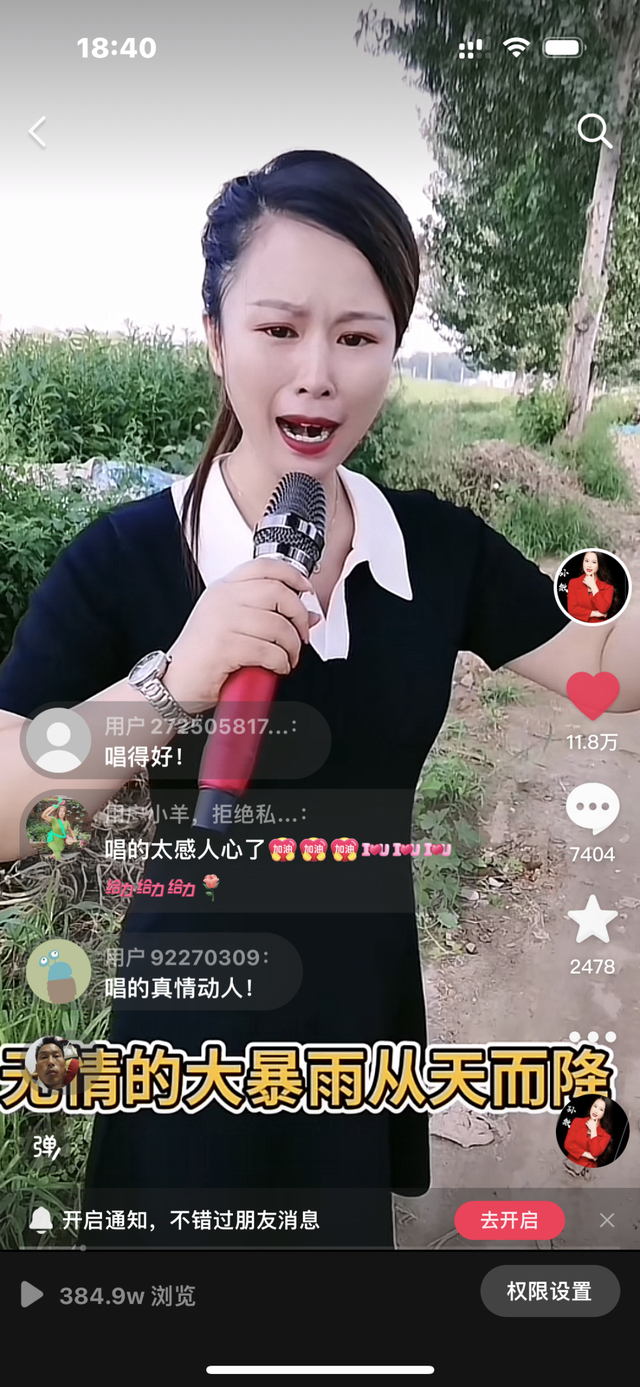The image size is (640, 1387).
Task: Open the three-dot more options
Action: [592, 1037]
